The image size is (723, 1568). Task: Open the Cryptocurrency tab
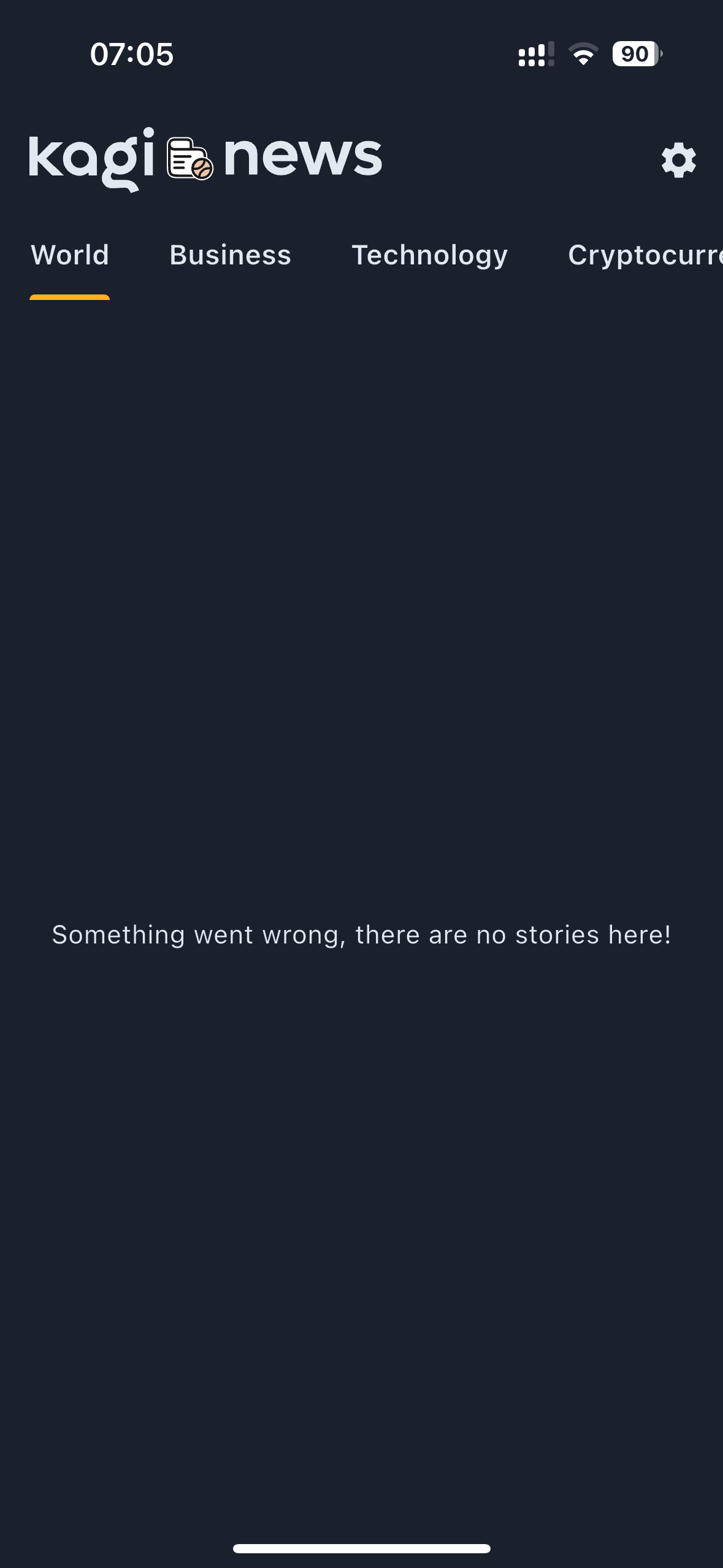pos(644,255)
